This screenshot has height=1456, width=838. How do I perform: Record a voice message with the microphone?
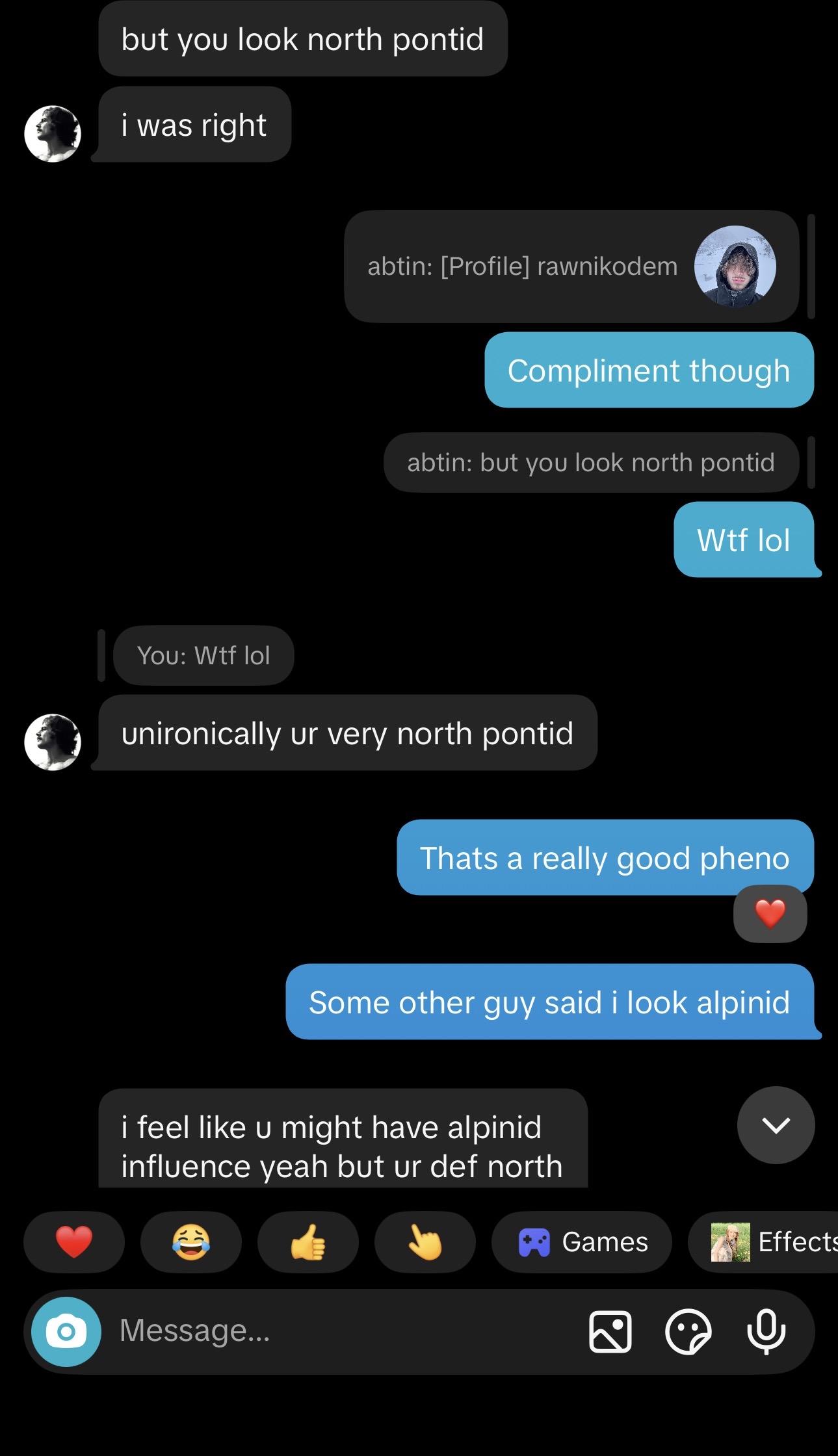[766, 1331]
